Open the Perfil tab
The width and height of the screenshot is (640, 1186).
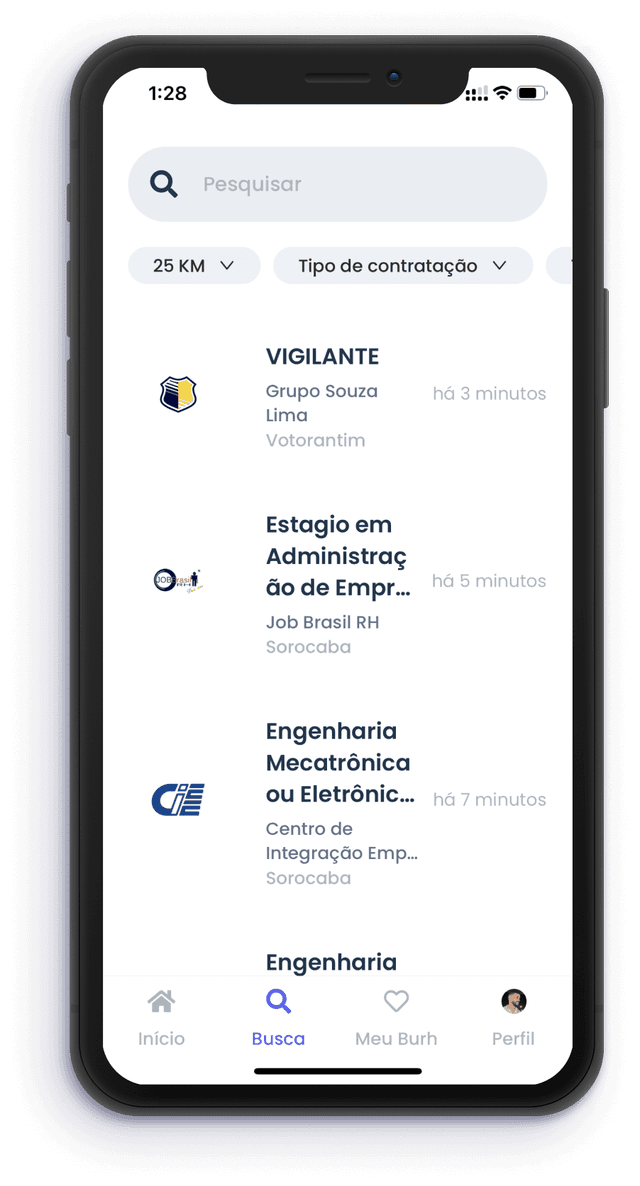pos(513,1018)
